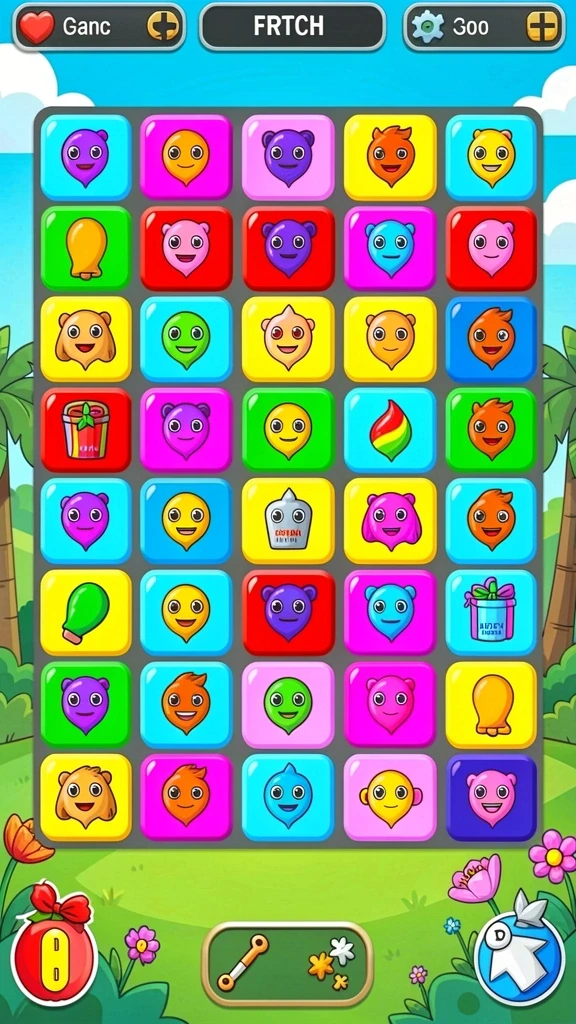Tap the blue droplet face on cyan tile
Screen dimensions: 576x1024
click(288, 797)
